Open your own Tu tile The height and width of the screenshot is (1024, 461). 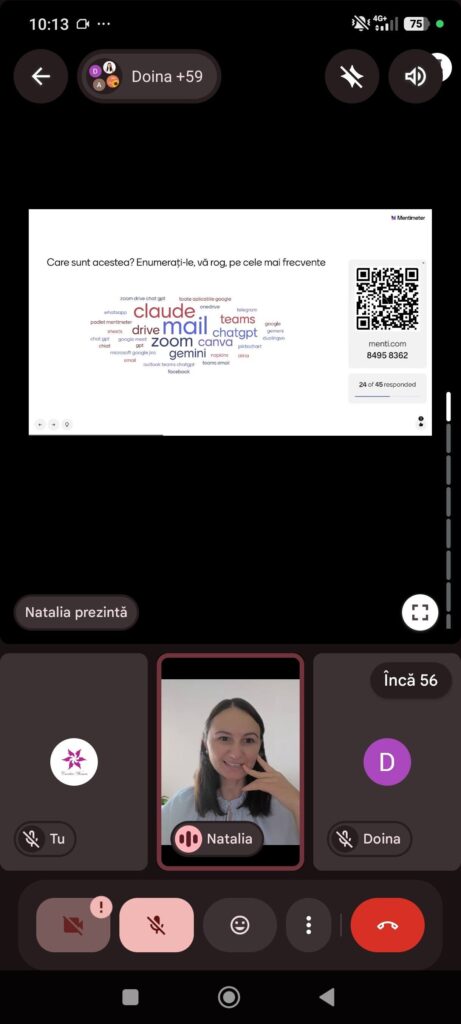(x=74, y=761)
